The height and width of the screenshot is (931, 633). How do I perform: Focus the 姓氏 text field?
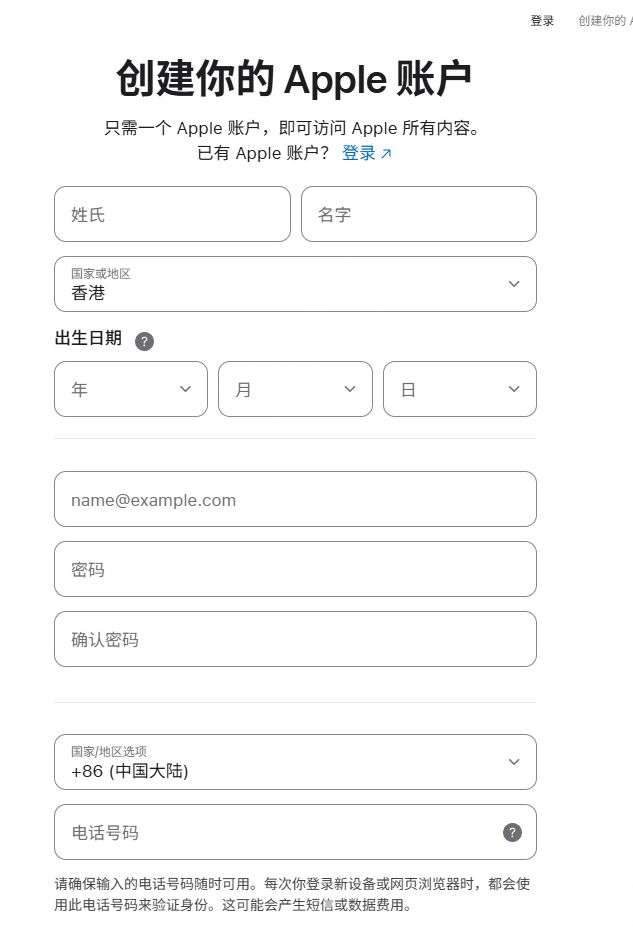172,214
